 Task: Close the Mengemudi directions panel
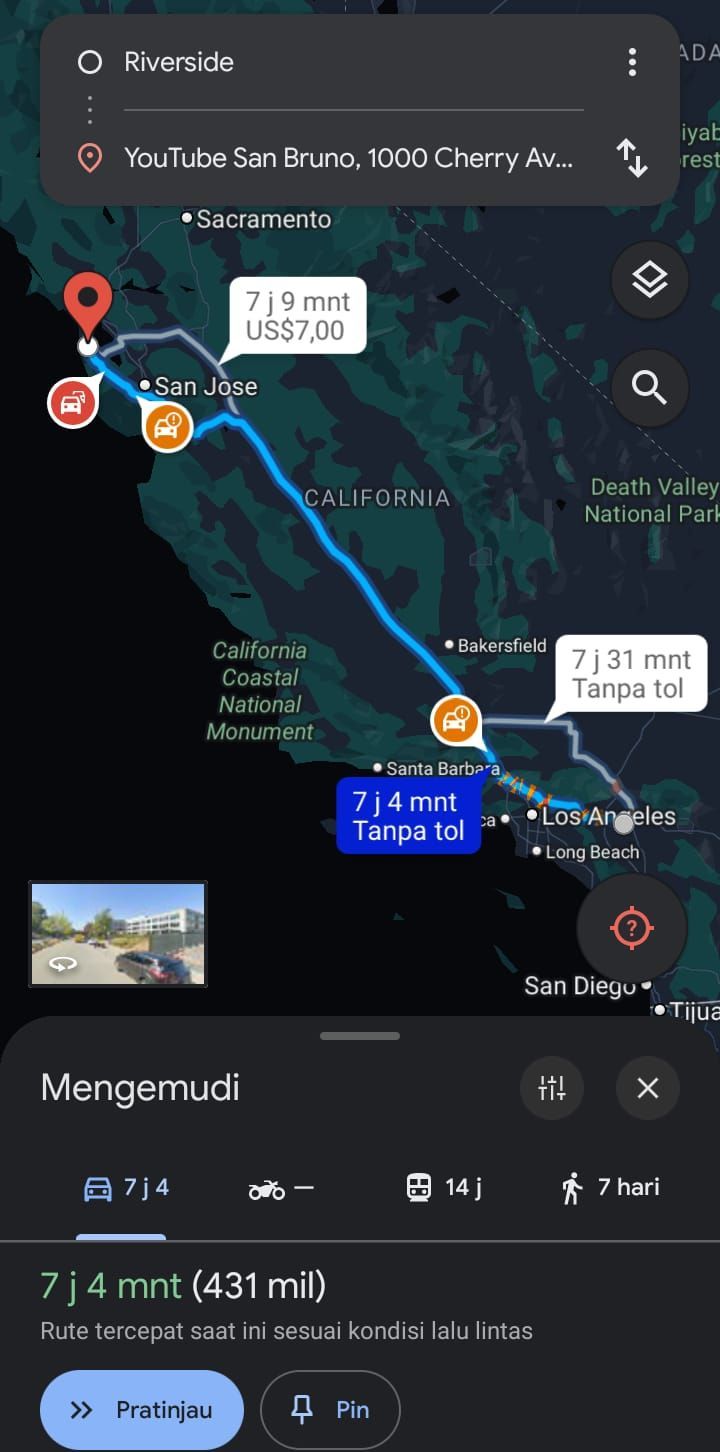648,1087
